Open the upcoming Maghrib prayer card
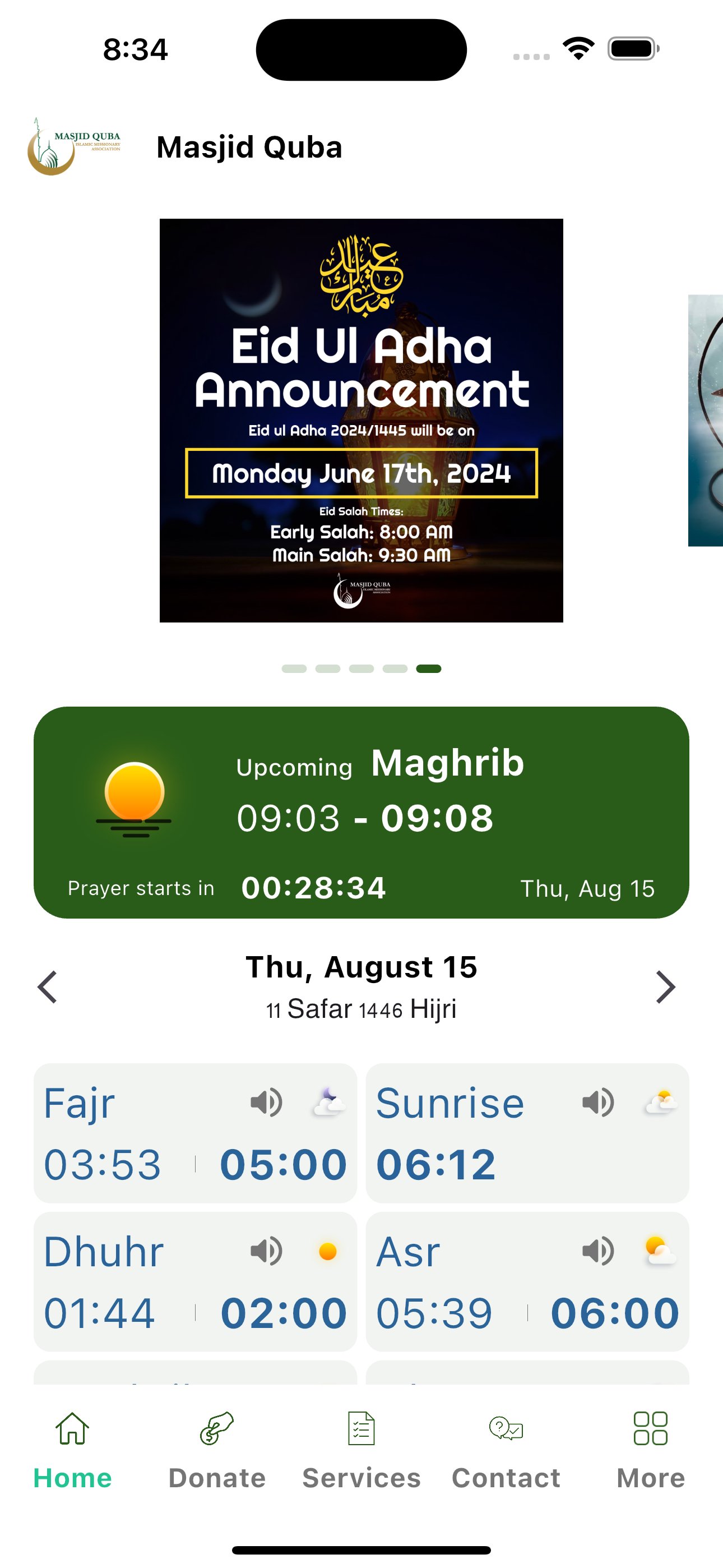Viewport: 723px width, 1568px height. 361,813
